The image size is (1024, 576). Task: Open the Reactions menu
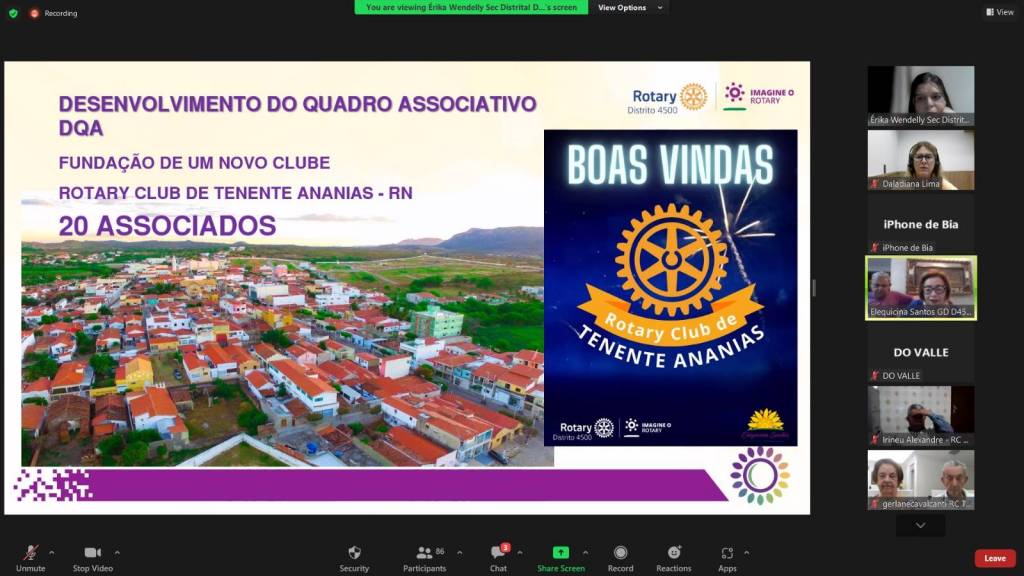click(673, 557)
